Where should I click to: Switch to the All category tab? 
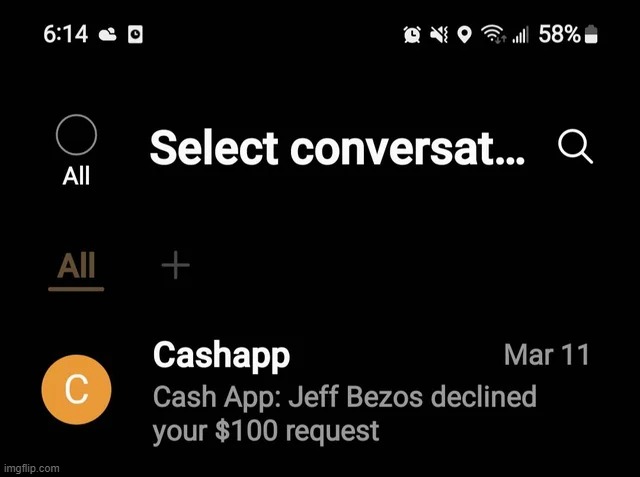coord(76,266)
